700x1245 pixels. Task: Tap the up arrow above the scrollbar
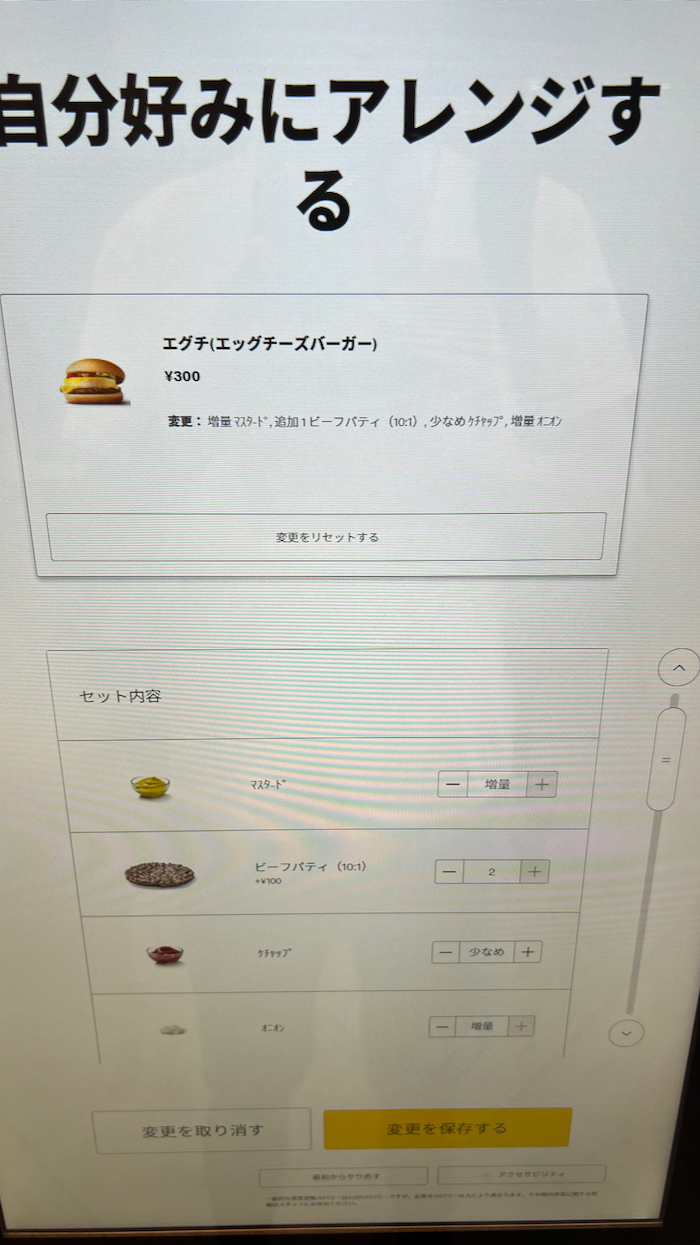679,667
